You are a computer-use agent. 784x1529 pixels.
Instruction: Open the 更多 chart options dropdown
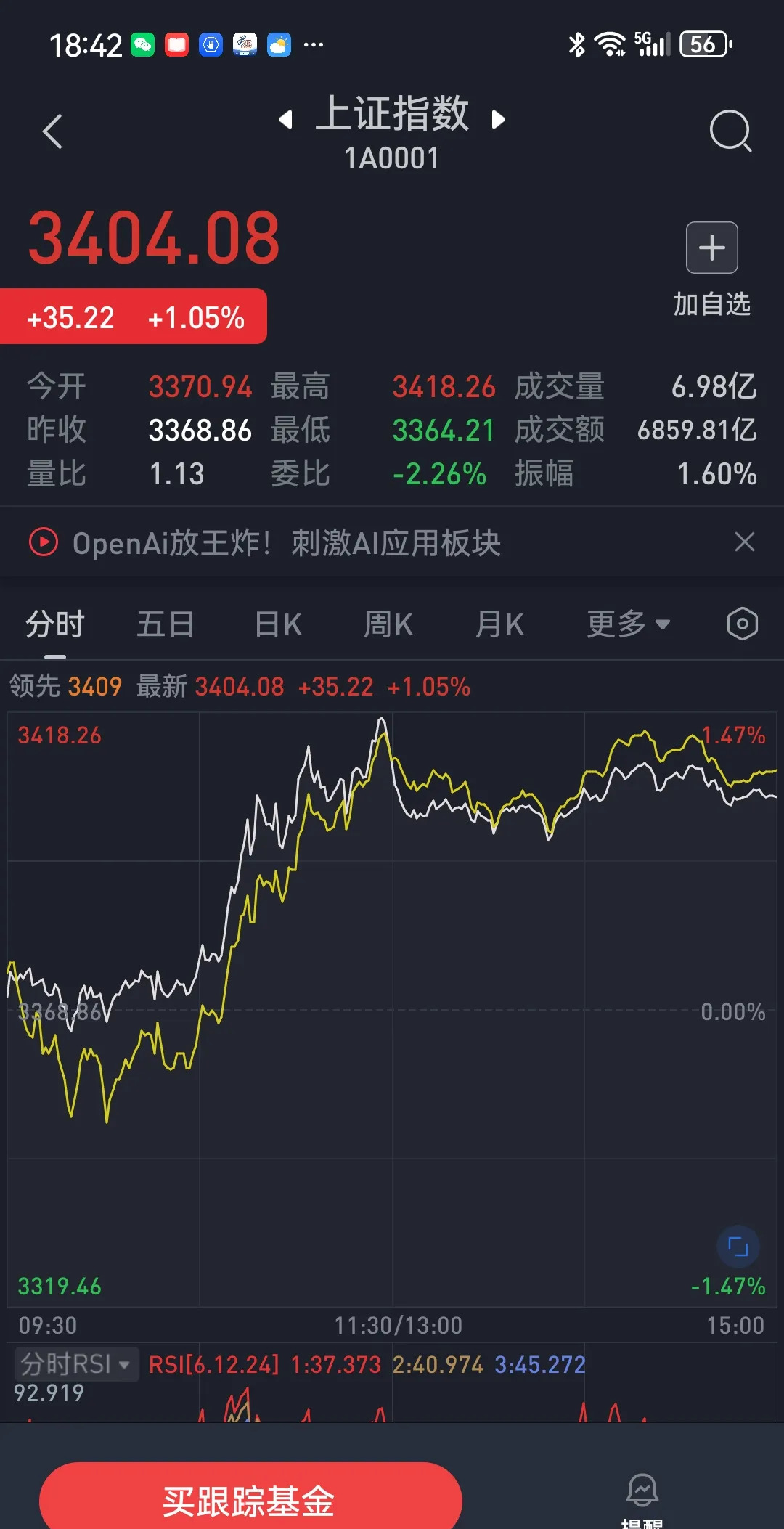click(623, 624)
